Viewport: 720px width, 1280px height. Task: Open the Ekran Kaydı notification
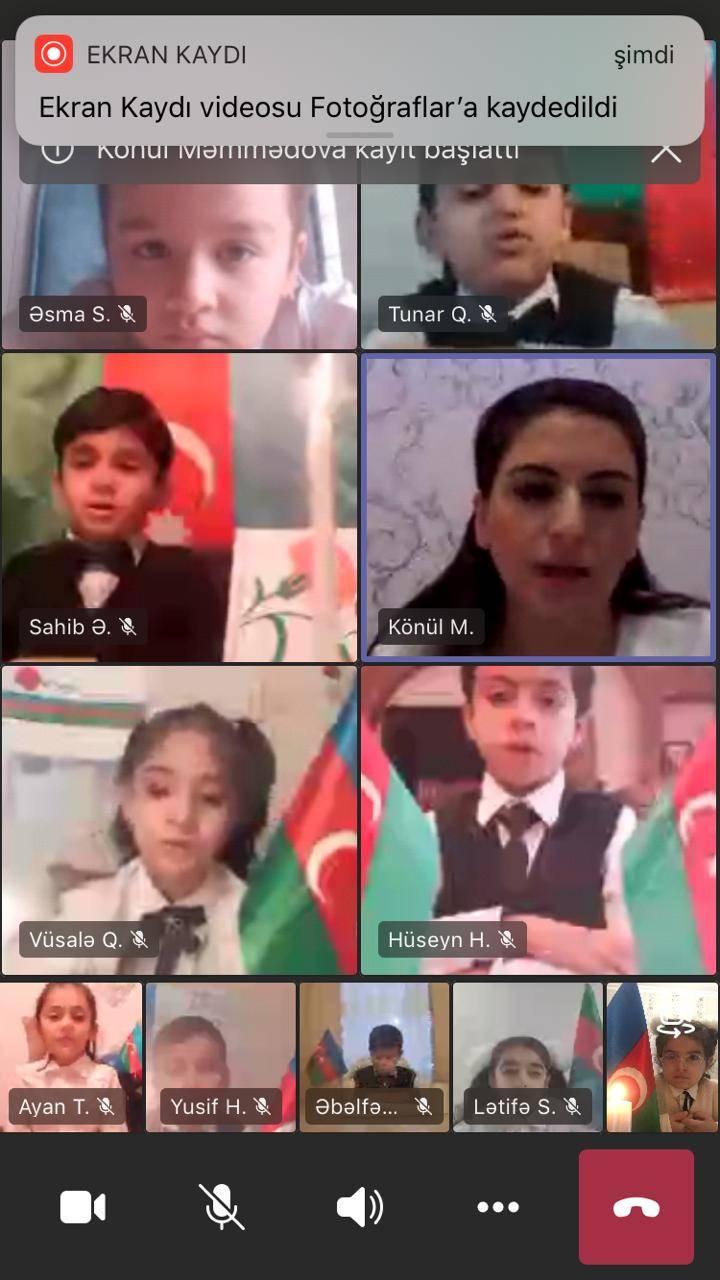[360, 81]
